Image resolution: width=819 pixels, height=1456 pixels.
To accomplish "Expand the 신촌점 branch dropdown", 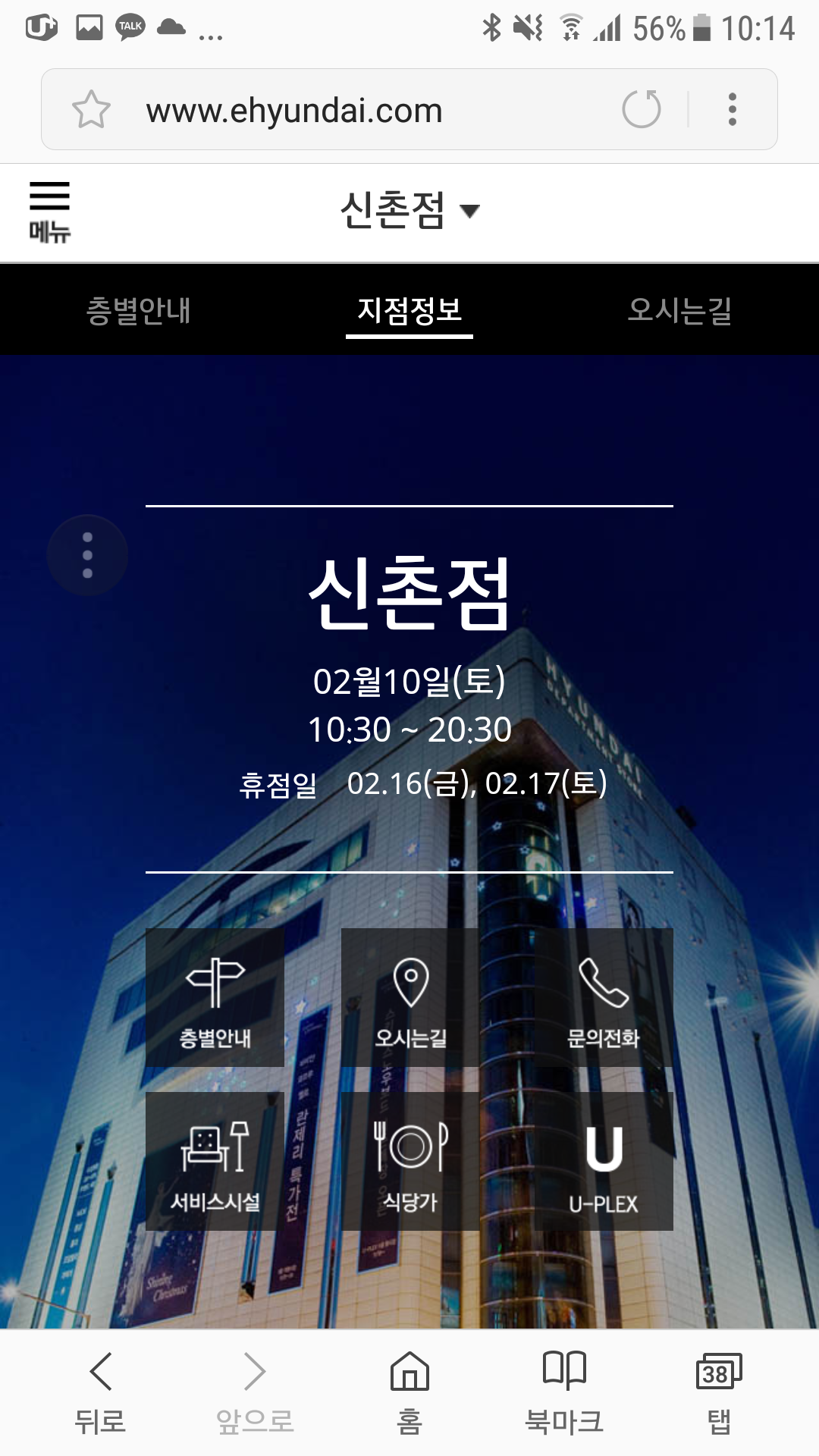I will (x=409, y=211).
